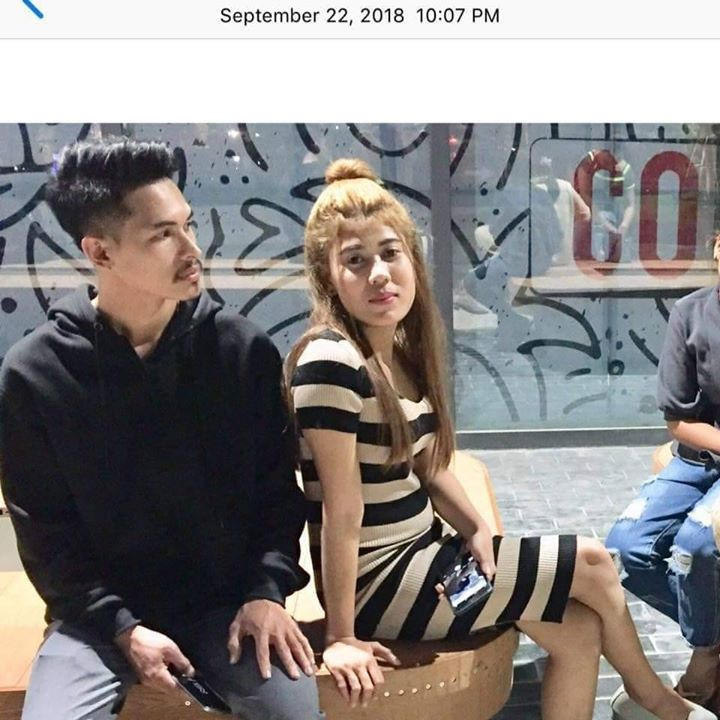Tap the photo to toggle full-screen view
Screen dimensions: 720x720
coord(360,420)
